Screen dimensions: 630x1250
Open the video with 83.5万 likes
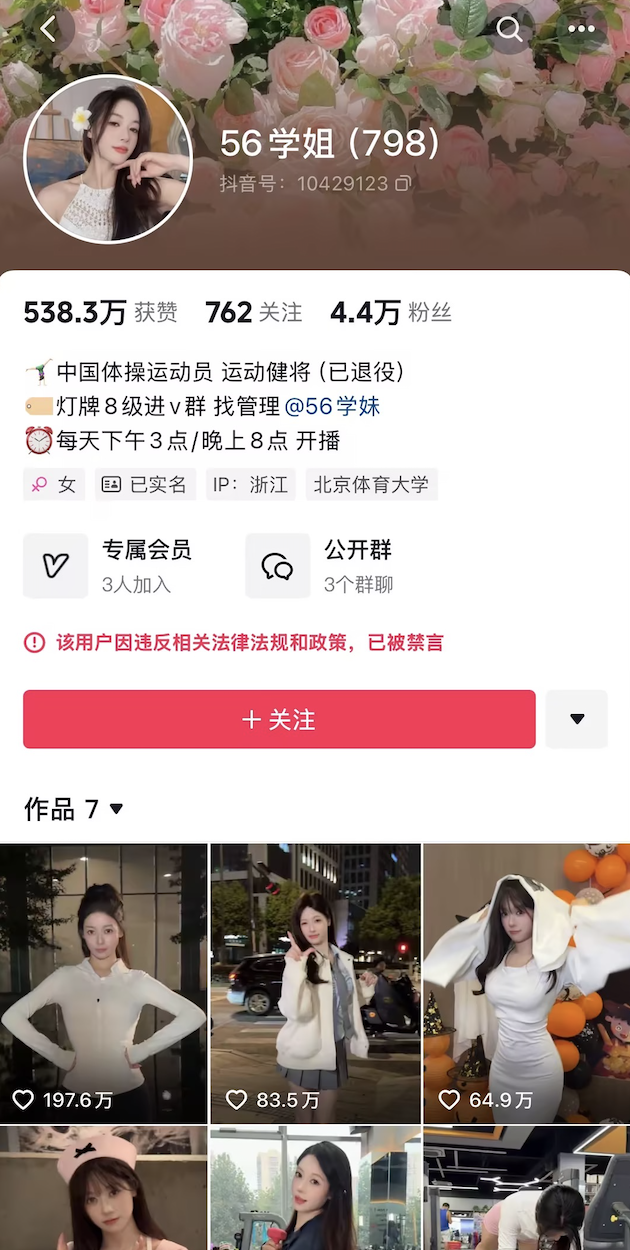pos(315,983)
